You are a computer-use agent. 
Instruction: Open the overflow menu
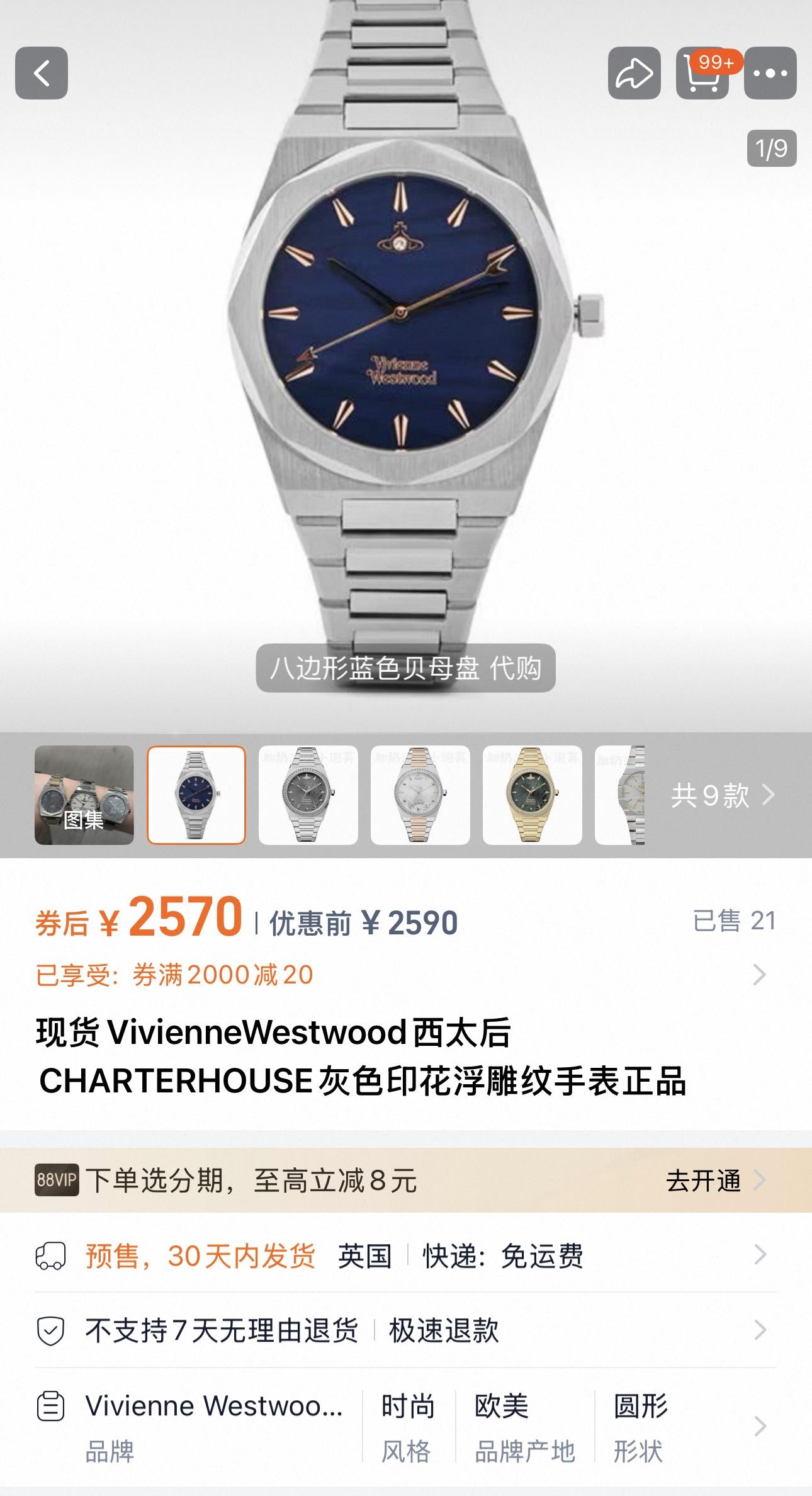pos(770,73)
